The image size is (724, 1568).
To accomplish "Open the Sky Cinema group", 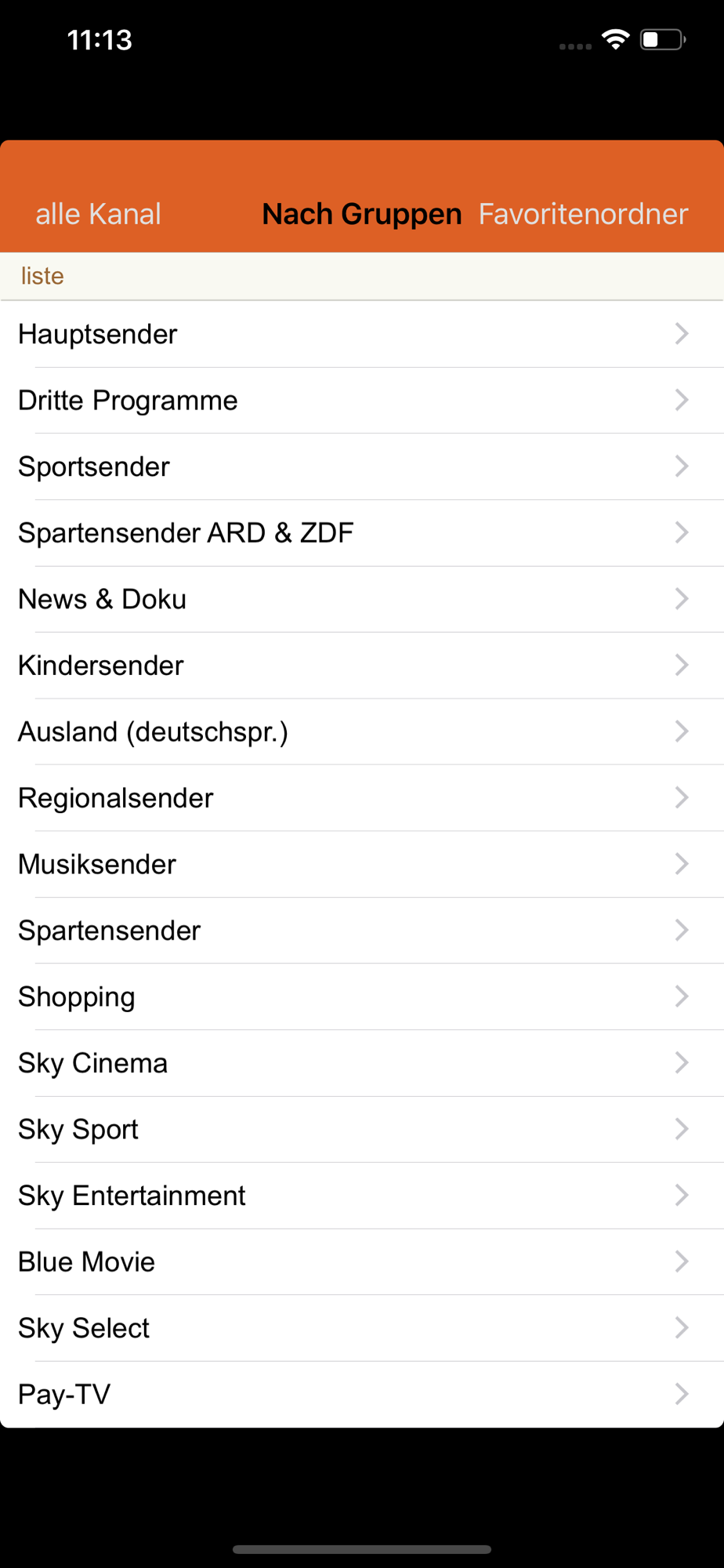I will pyautogui.click(x=362, y=1063).
